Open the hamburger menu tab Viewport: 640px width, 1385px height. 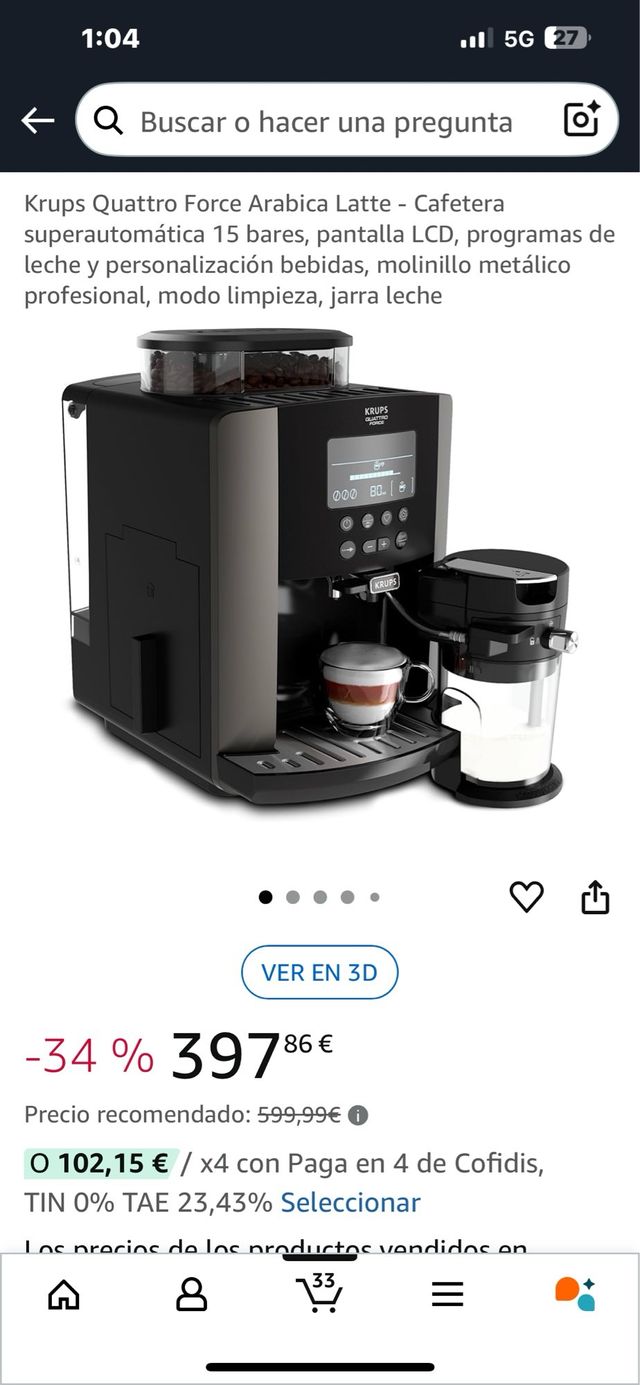[x=448, y=1295]
